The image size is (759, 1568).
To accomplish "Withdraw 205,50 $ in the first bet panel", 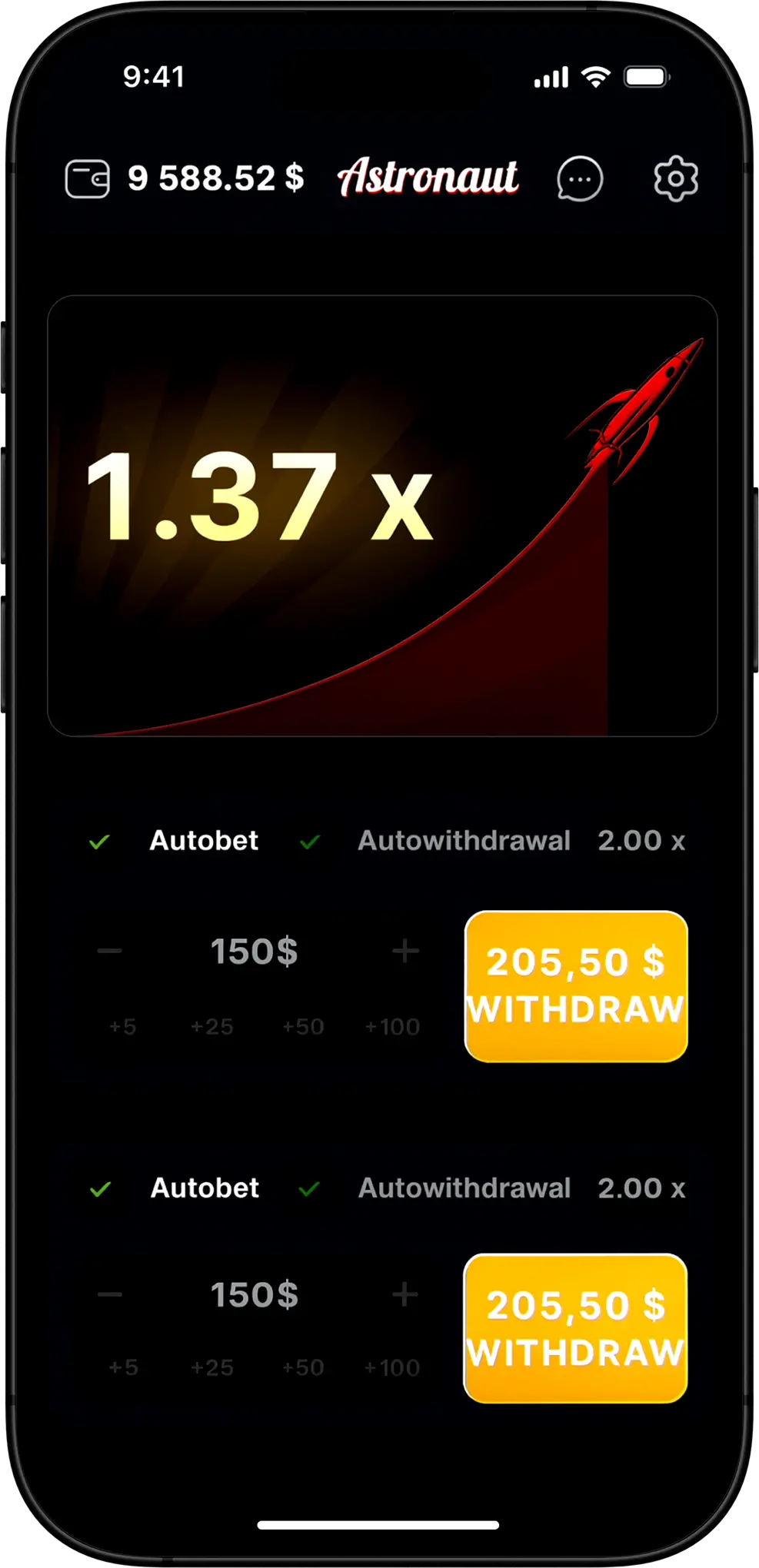I will pos(576,986).
